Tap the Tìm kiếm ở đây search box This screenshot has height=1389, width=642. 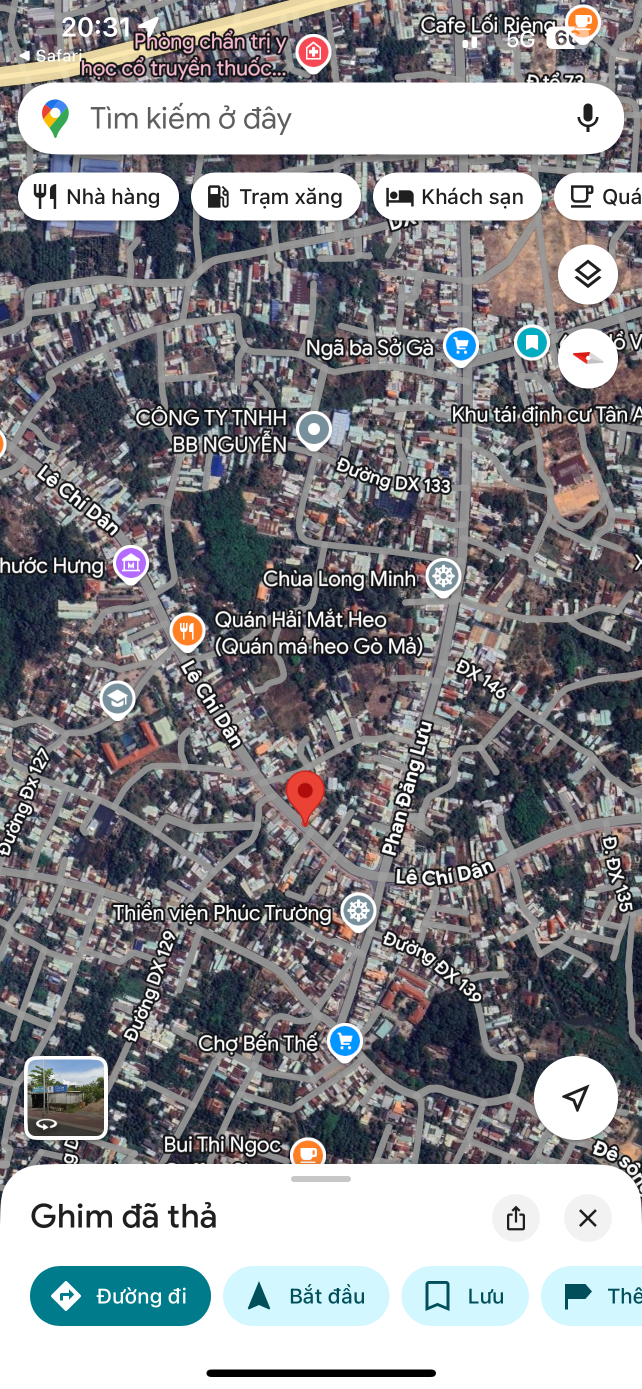[x=300, y=119]
